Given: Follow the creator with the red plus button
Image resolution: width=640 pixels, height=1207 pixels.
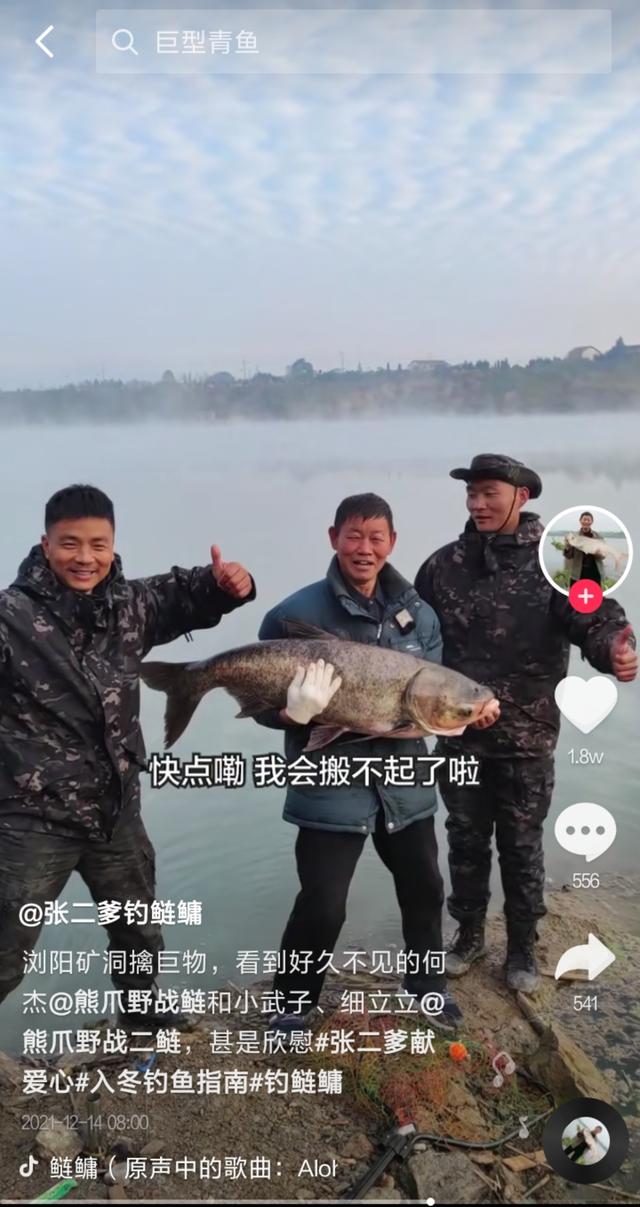Looking at the screenshot, I should coord(585,597).
